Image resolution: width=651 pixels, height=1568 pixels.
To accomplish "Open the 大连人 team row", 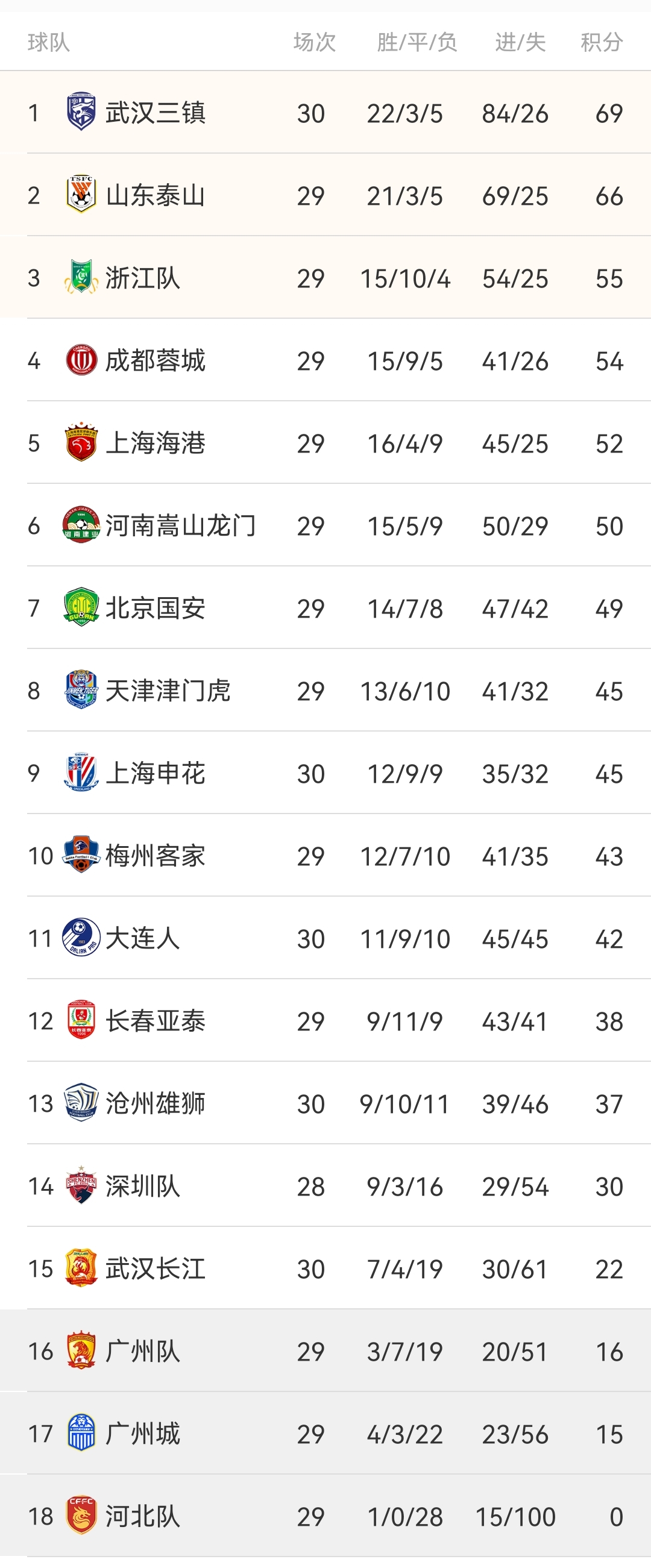I will click(142, 939).
